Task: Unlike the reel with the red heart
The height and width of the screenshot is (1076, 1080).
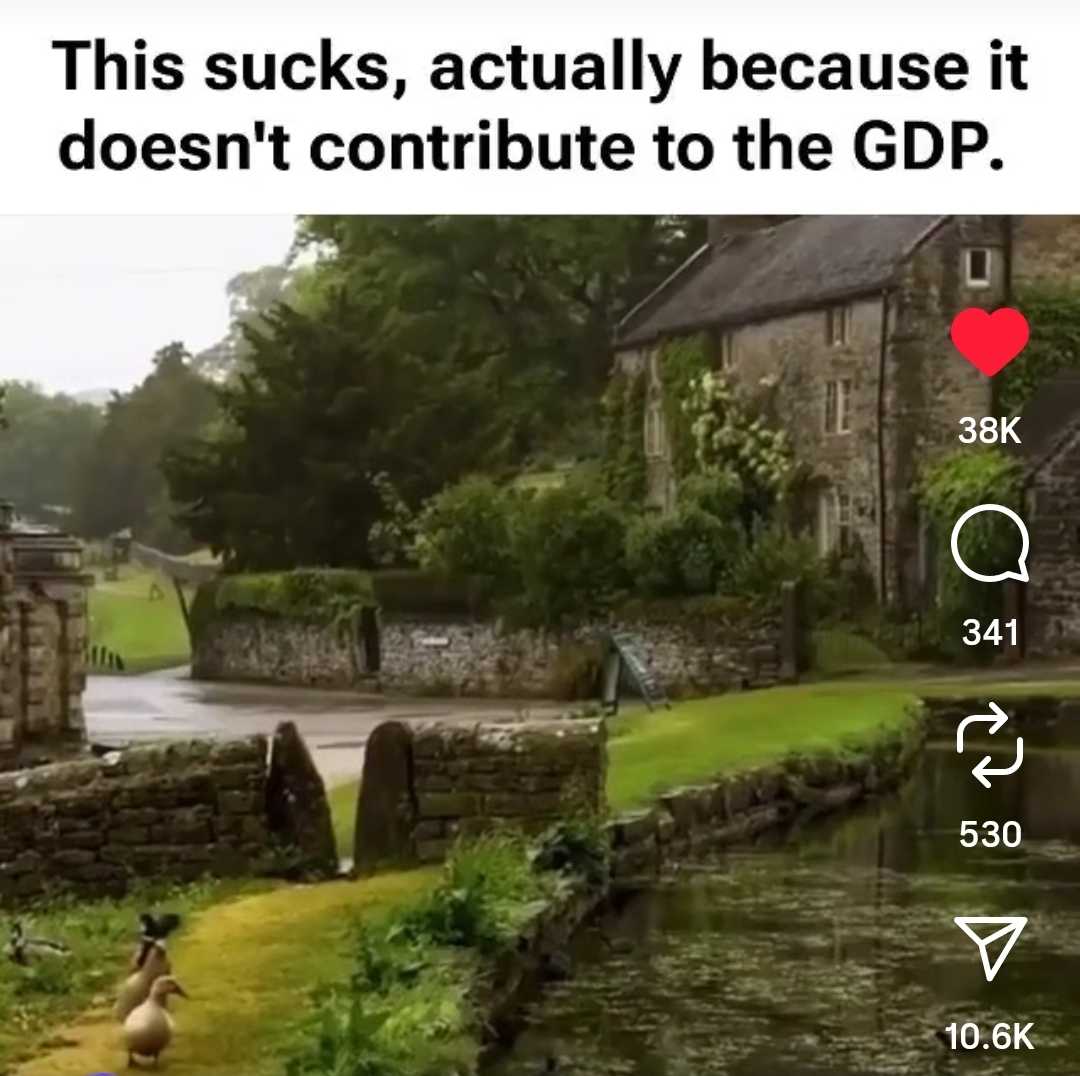Action: pyautogui.click(x=989, y=342)
